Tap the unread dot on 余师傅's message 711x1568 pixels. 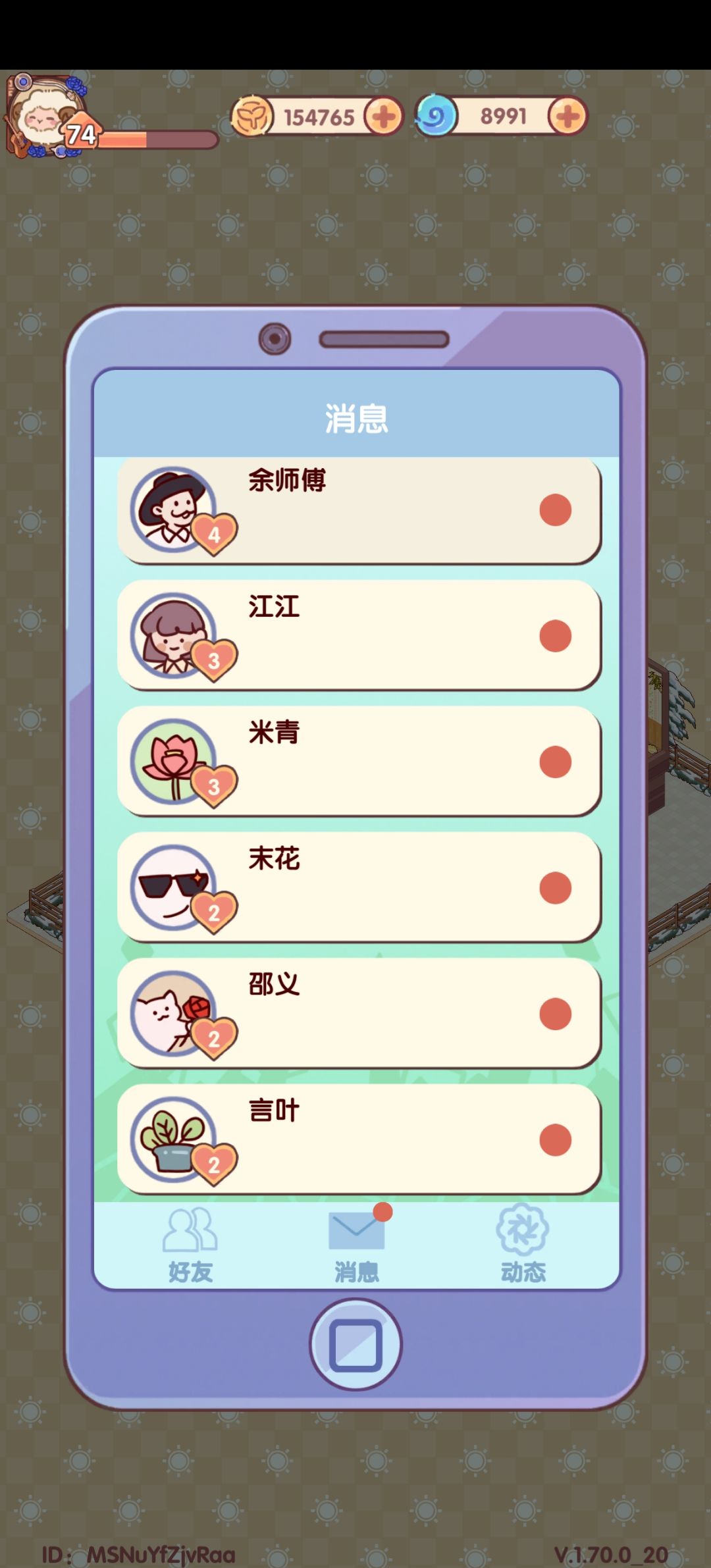point(556,509)
